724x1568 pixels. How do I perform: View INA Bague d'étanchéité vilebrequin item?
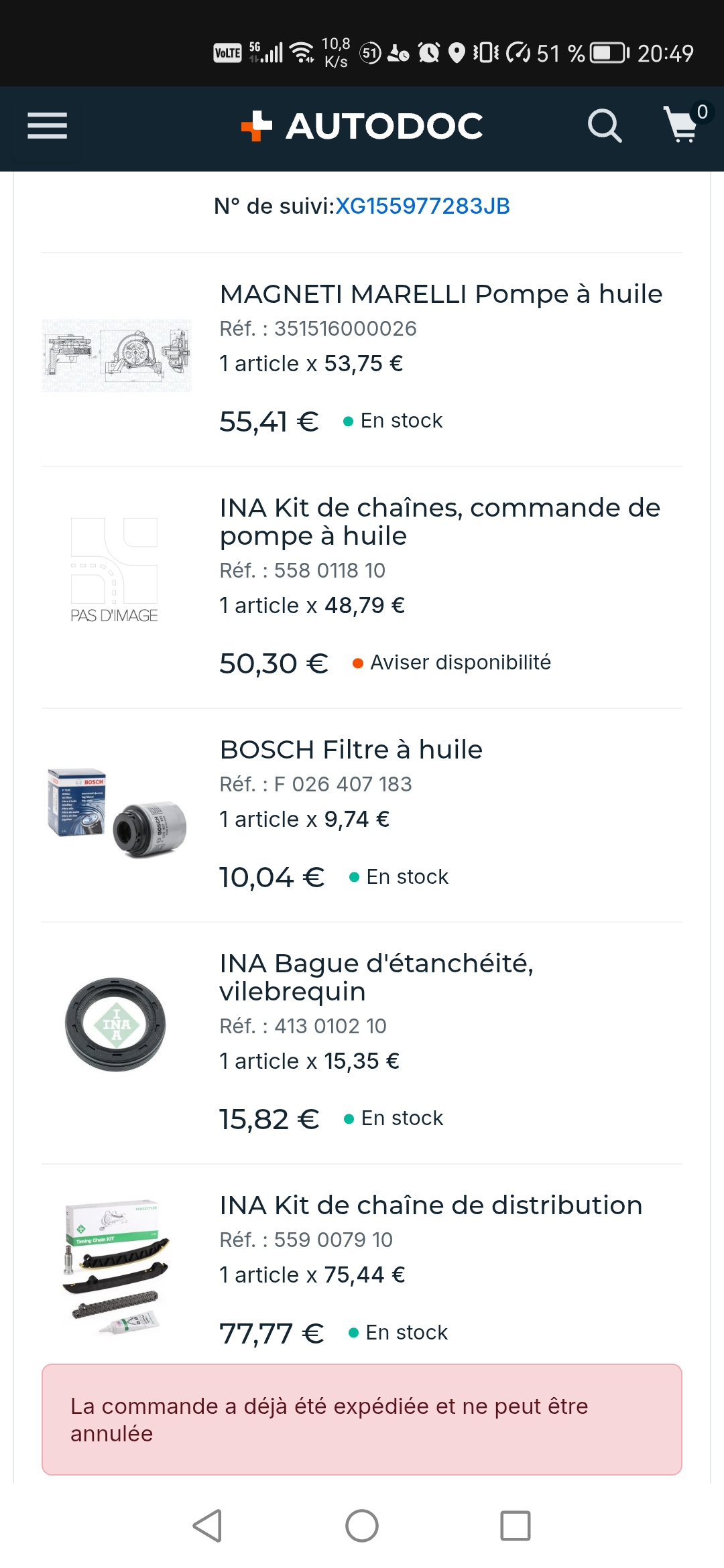tap(376, 977)
